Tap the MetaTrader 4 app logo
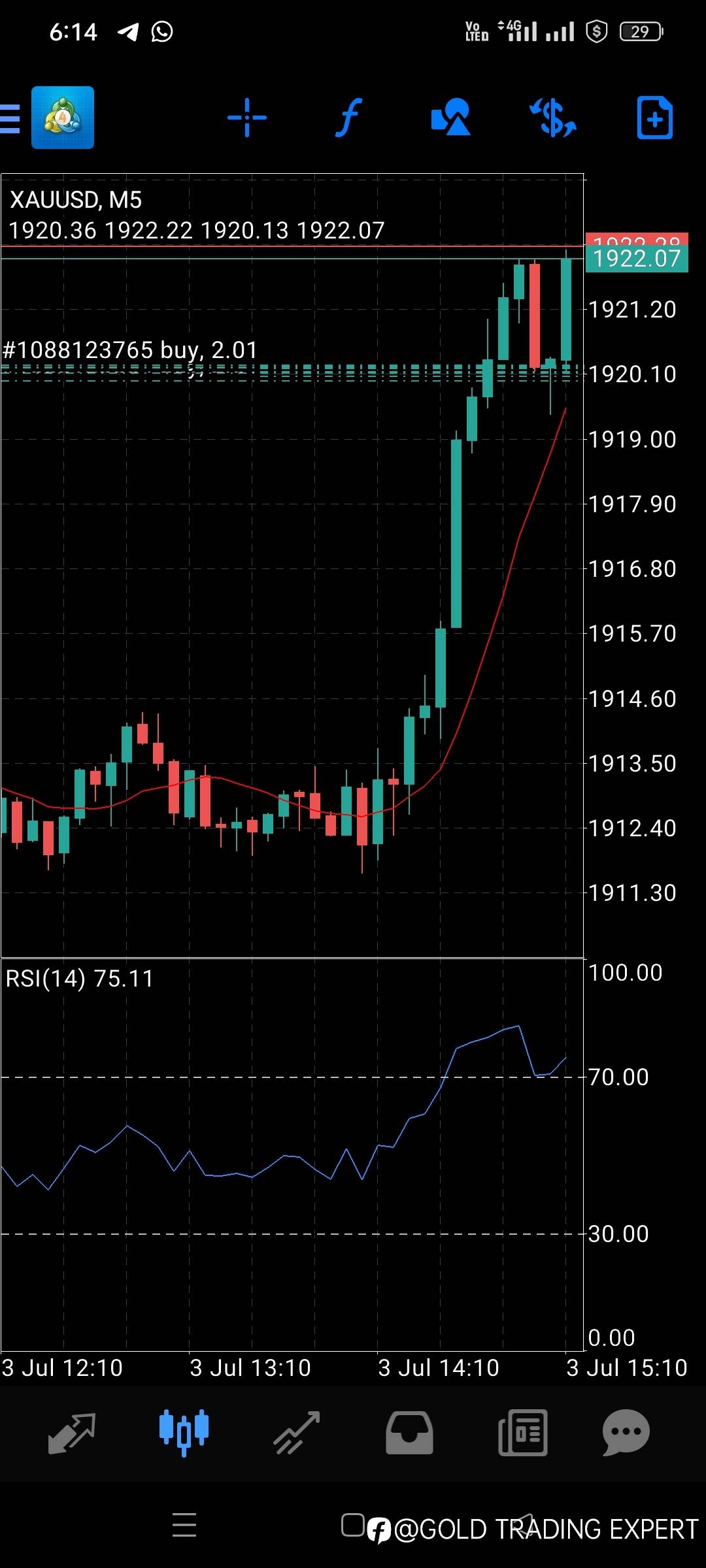Image resolution: width=706 pixels, height=1568 pixels. (63, 118)
